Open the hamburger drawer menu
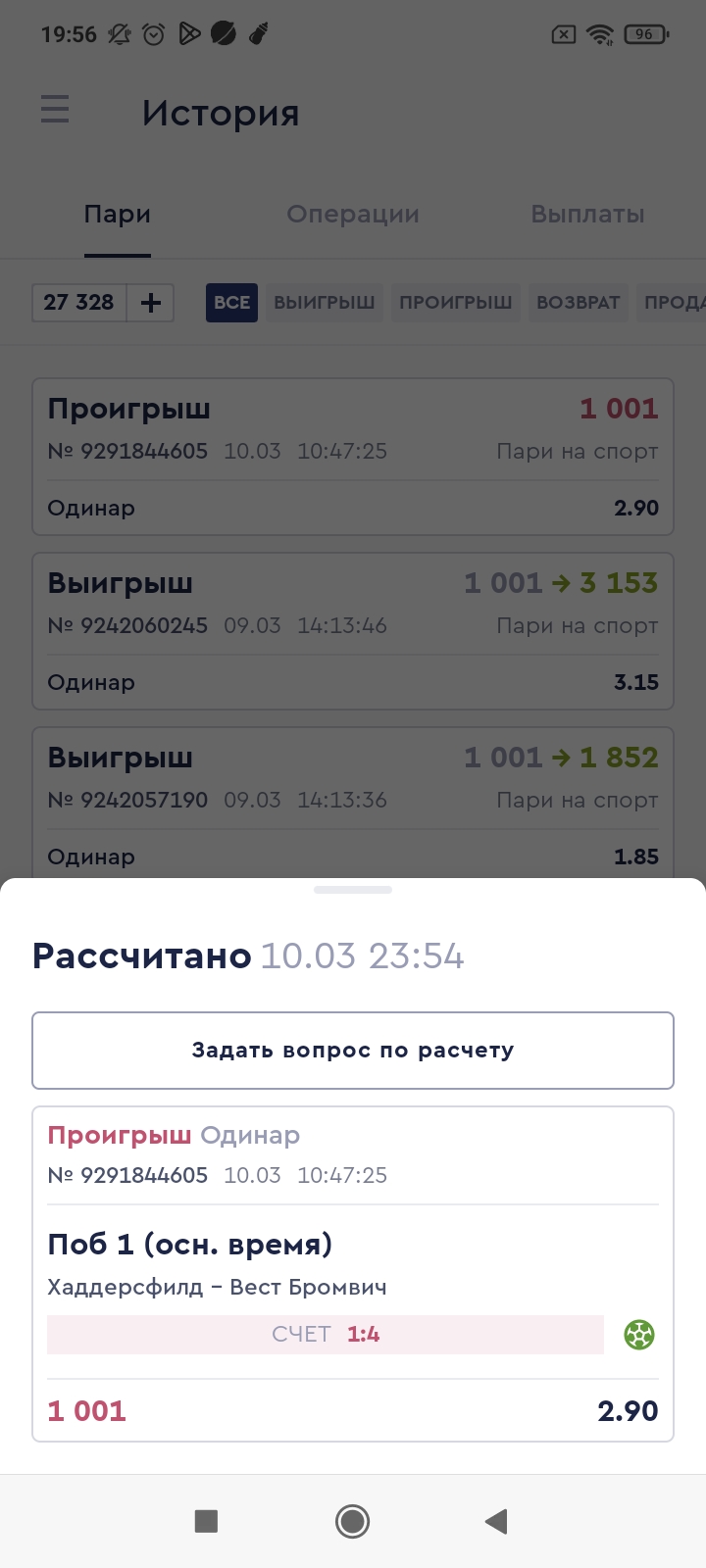 55,109
